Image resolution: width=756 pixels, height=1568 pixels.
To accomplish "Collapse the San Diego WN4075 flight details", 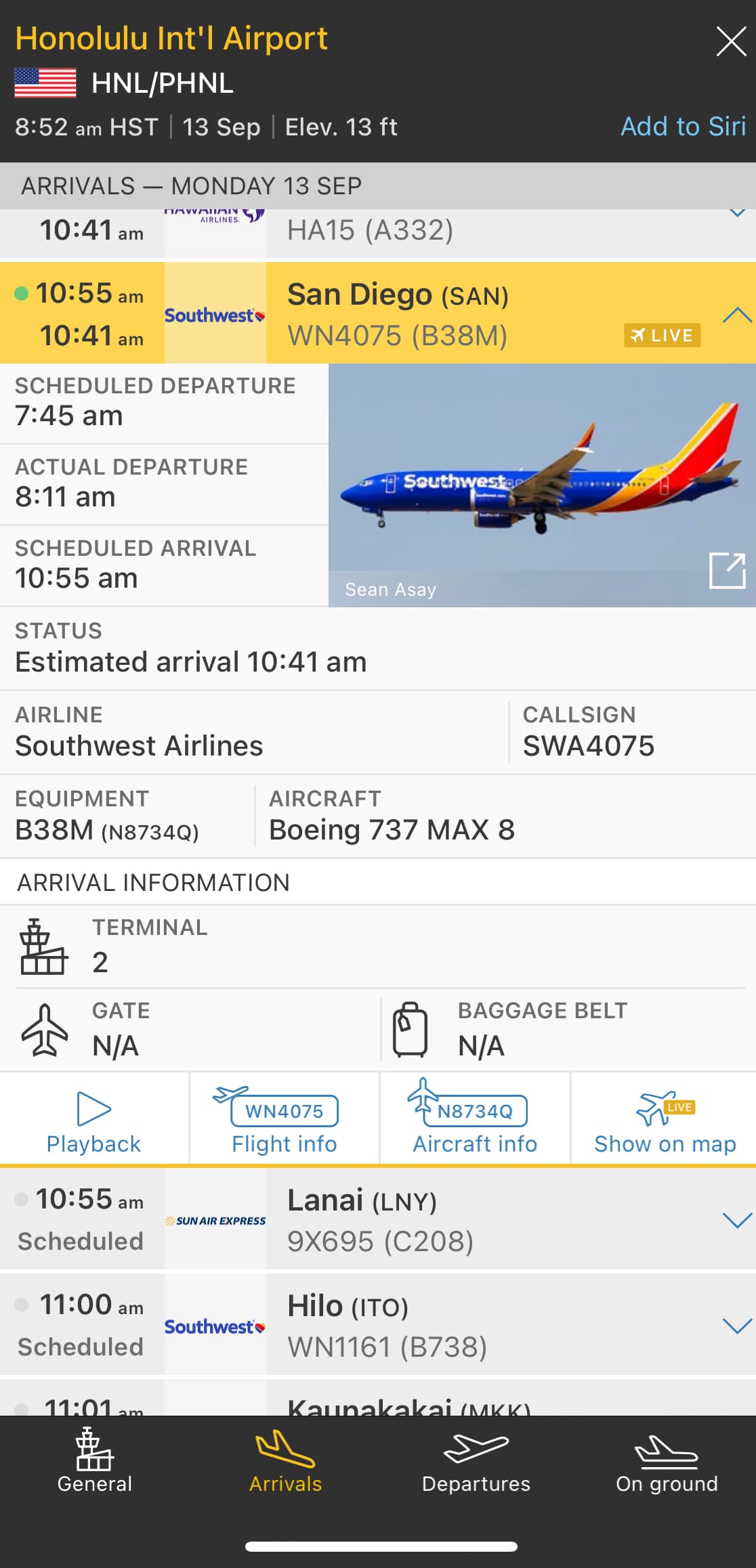I will point(737,315).
